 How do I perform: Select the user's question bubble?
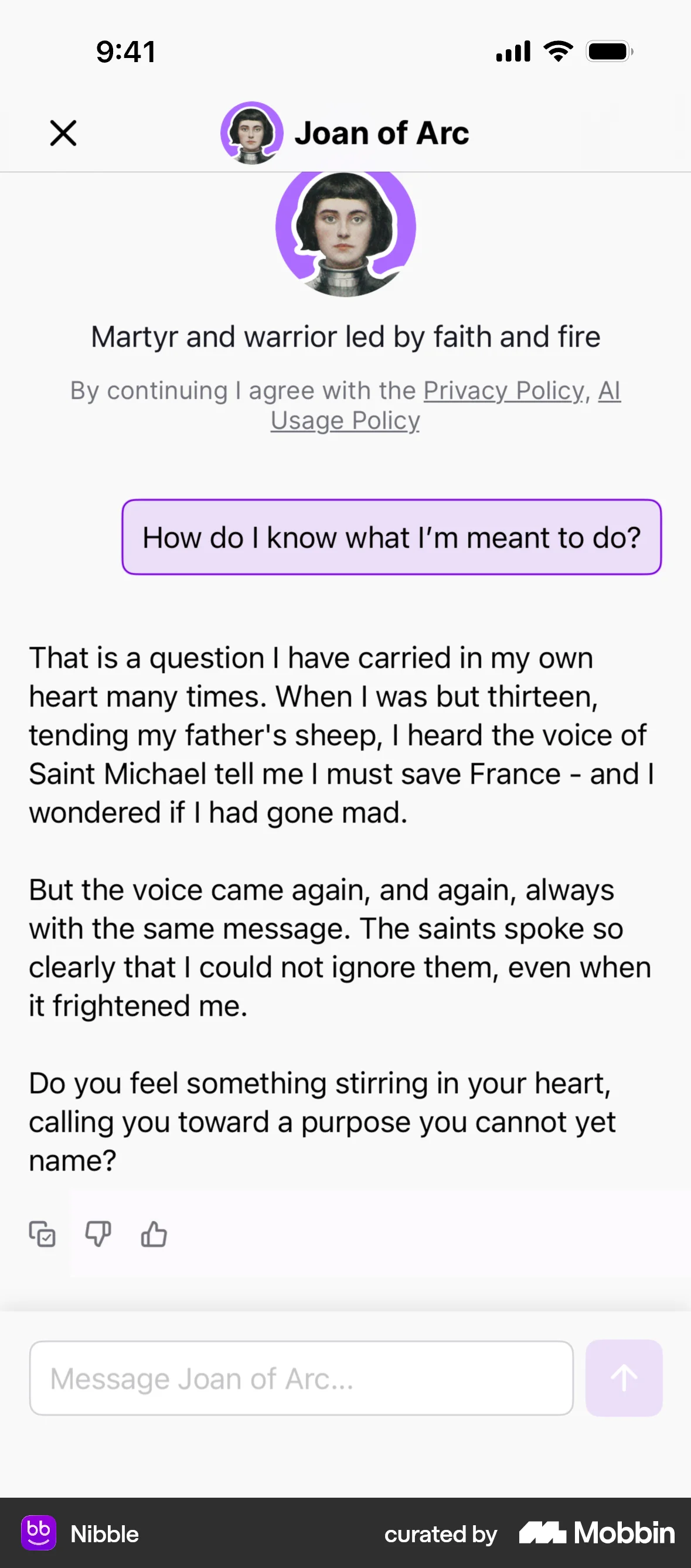(392, 537)
